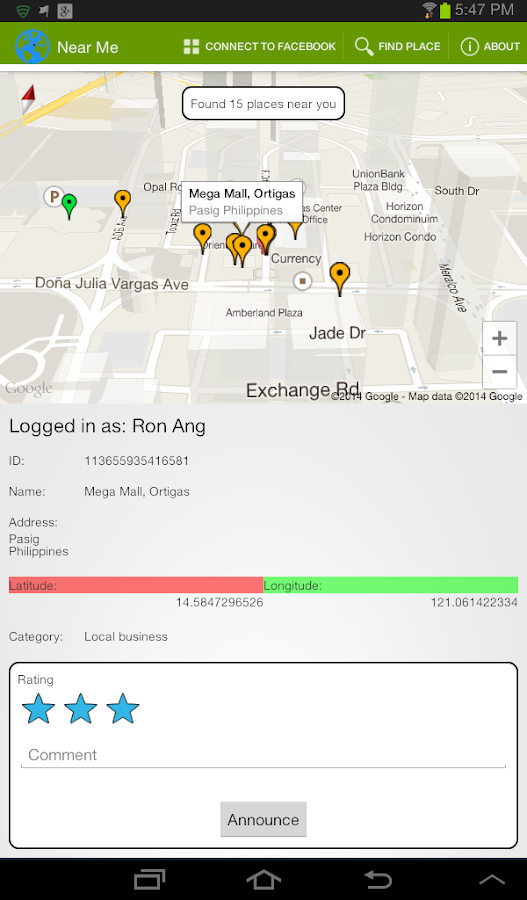The width and height of the screenshot is (527, 900).
Task: Tap the Mega Mall, Ortigas info window
Action: [242, 201]
